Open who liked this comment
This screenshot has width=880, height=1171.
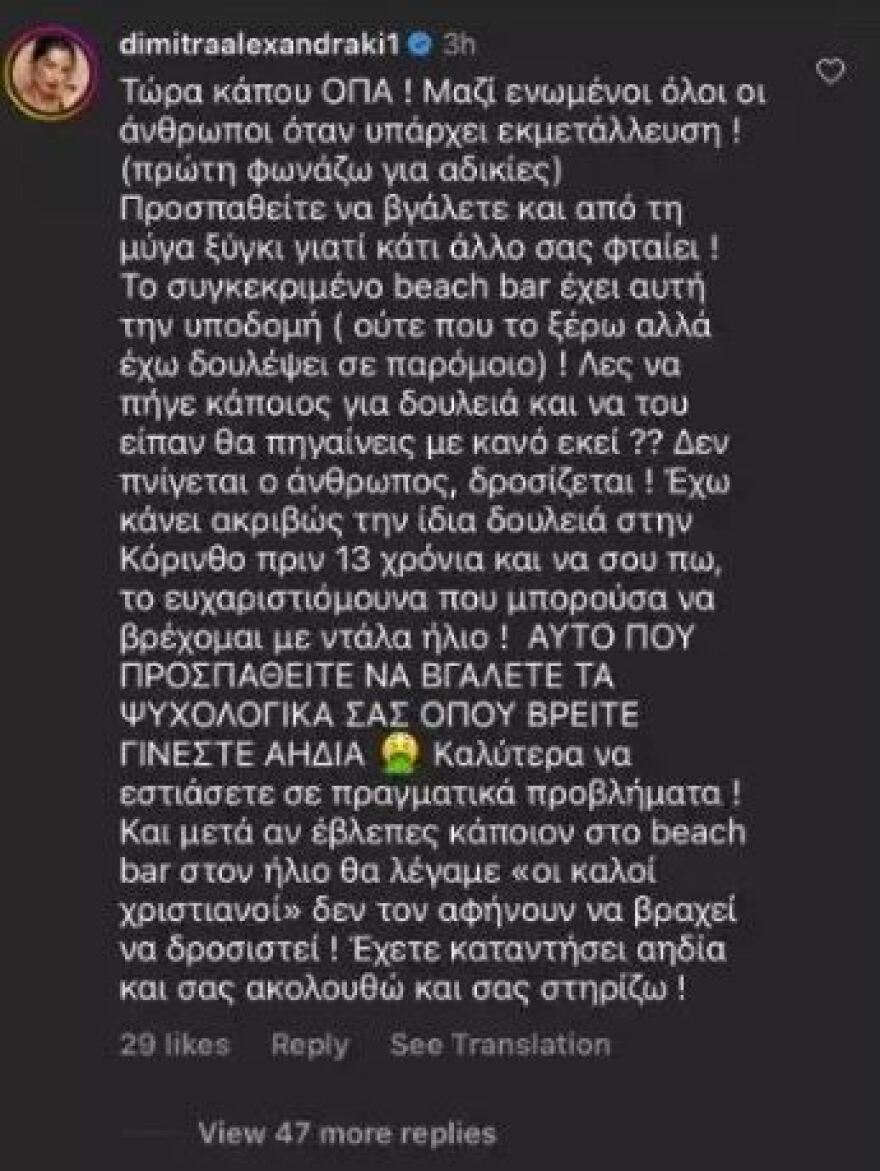coord(165,1047)
